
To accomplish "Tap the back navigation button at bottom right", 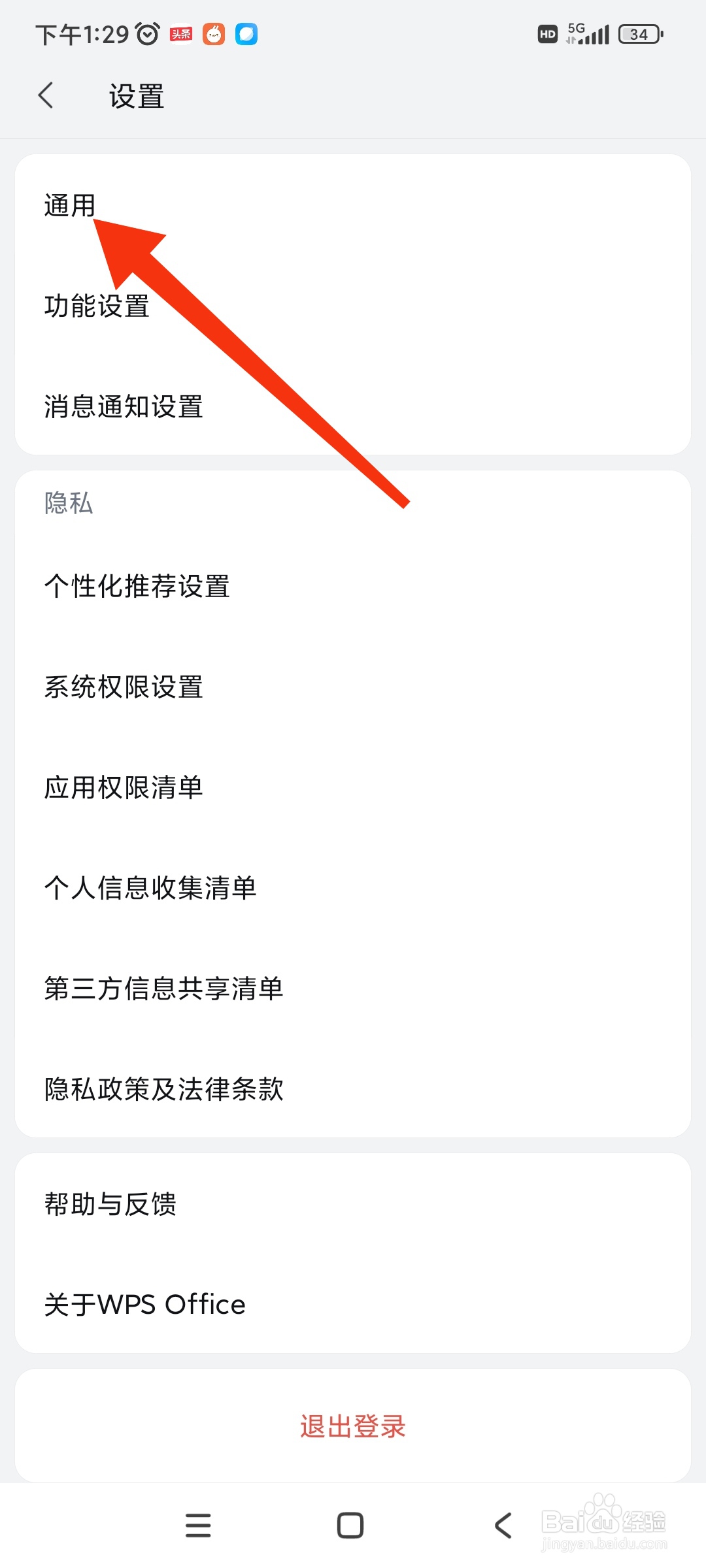I will coord(503,1525).
